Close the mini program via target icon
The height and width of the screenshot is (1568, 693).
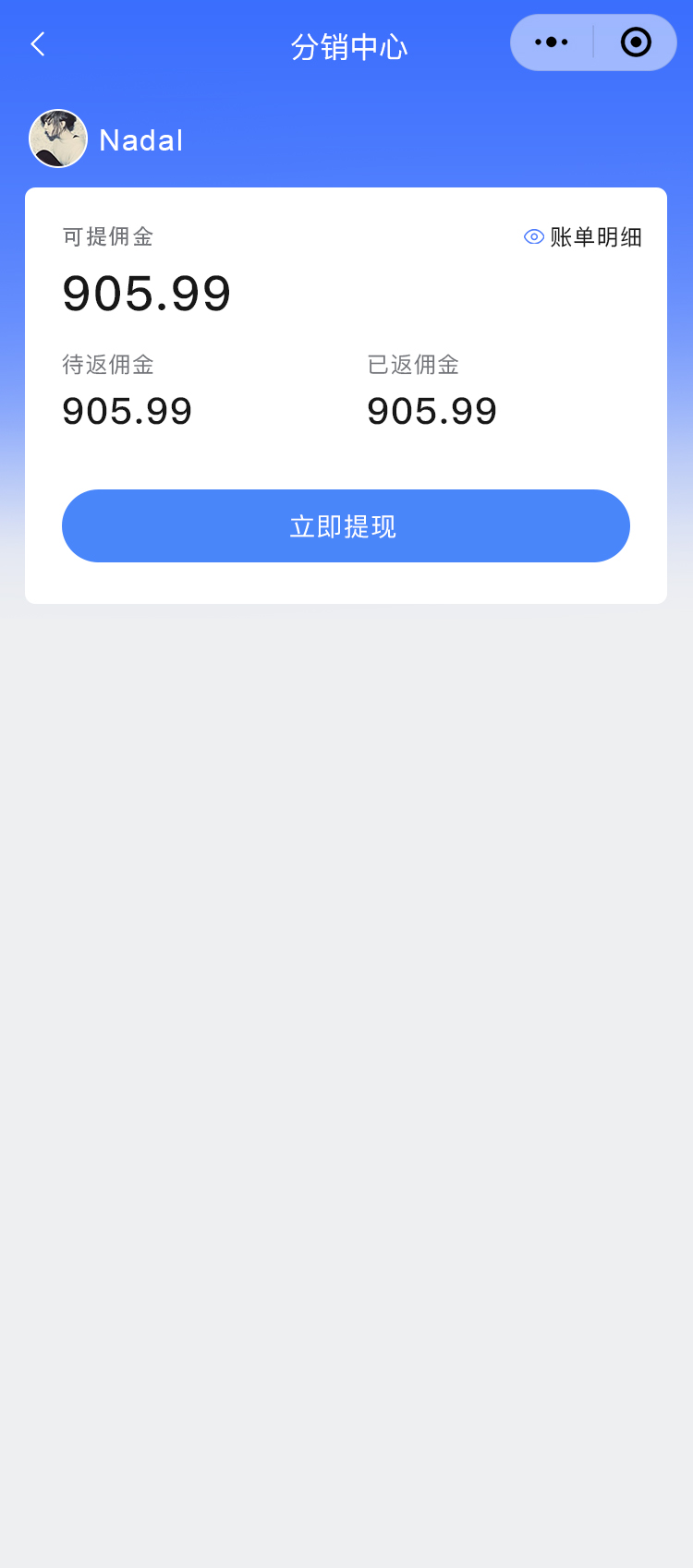(x=636, y=42)
